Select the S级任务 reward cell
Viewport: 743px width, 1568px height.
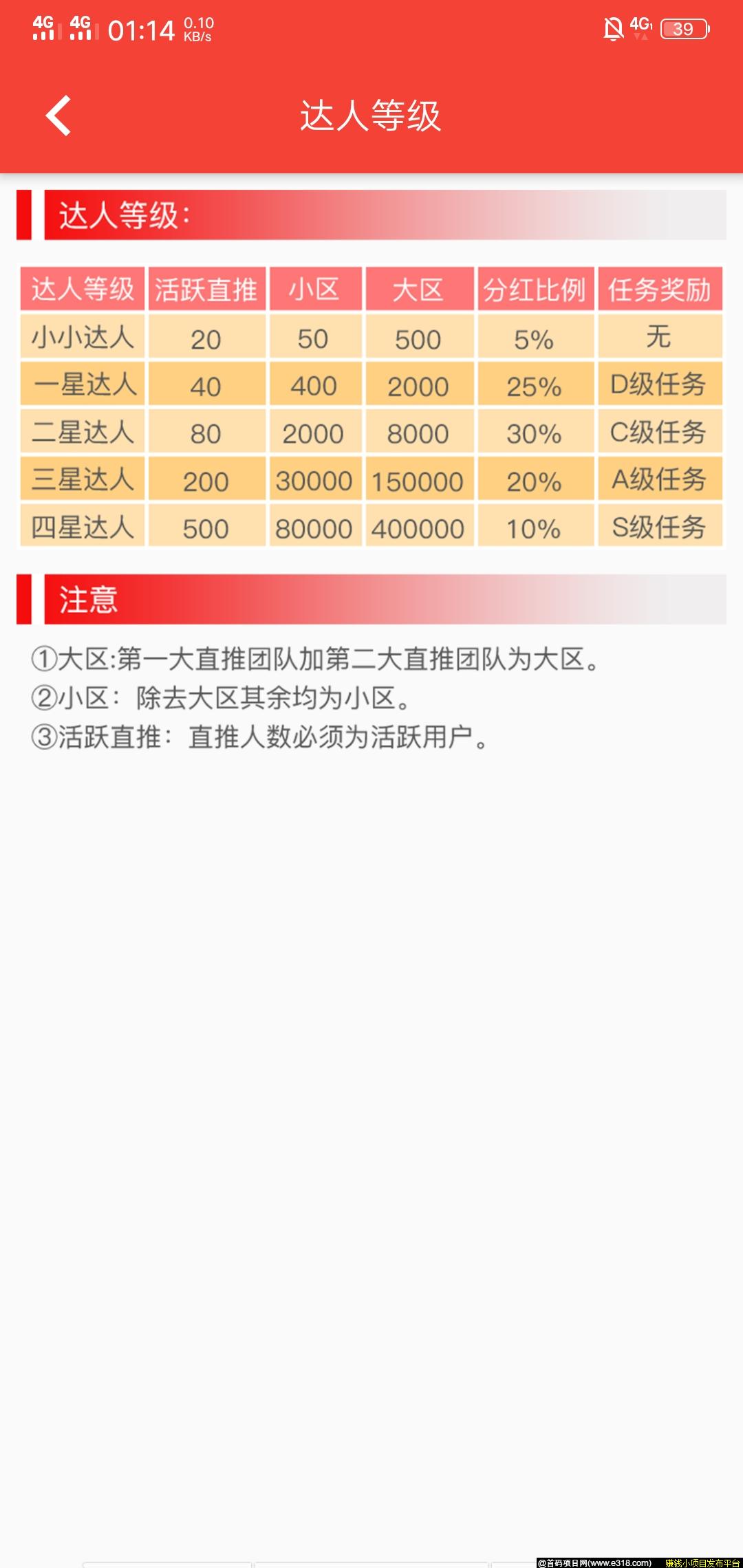click(659, 528)
